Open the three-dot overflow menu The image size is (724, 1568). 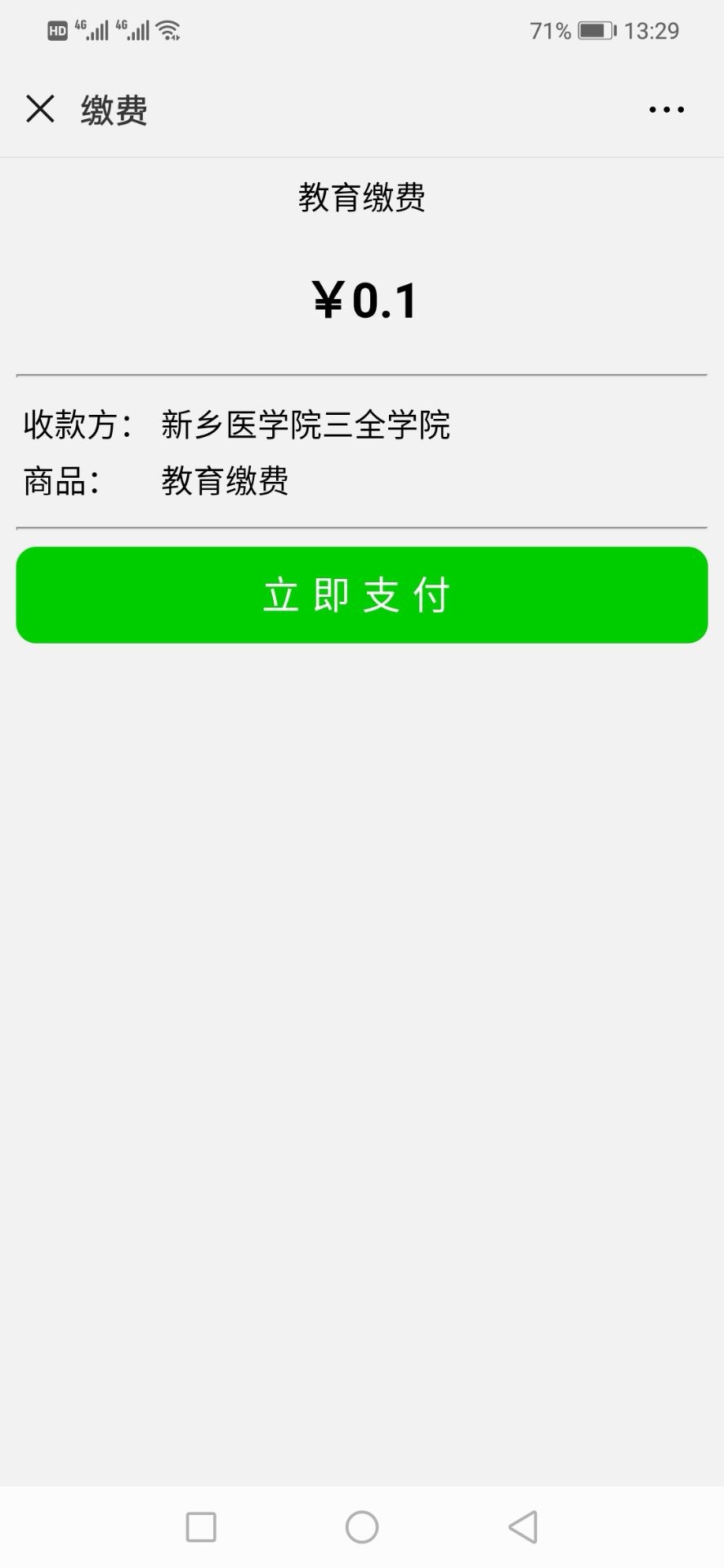pos(666,109)
